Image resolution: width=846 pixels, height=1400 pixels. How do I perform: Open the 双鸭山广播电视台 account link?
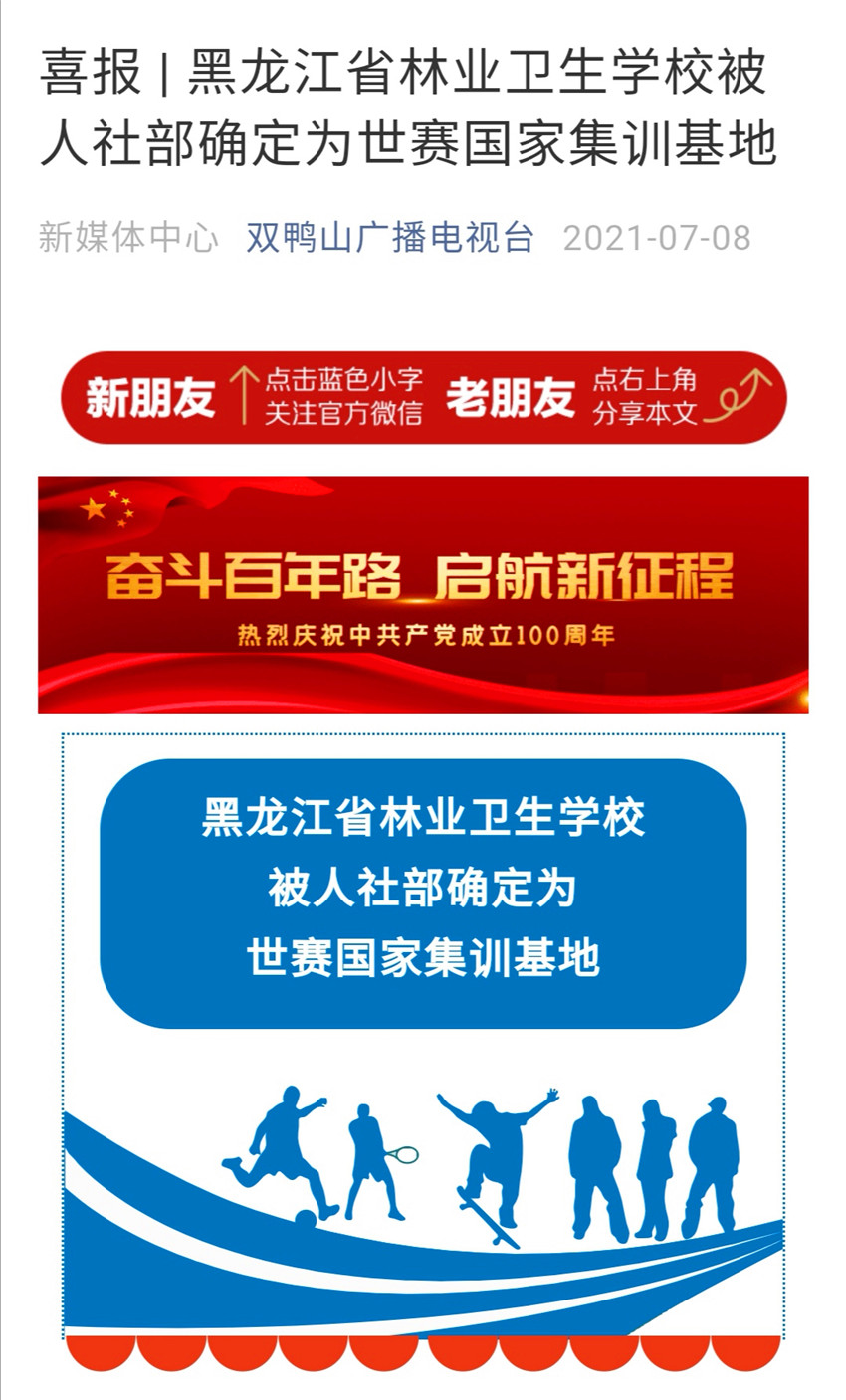390,238
